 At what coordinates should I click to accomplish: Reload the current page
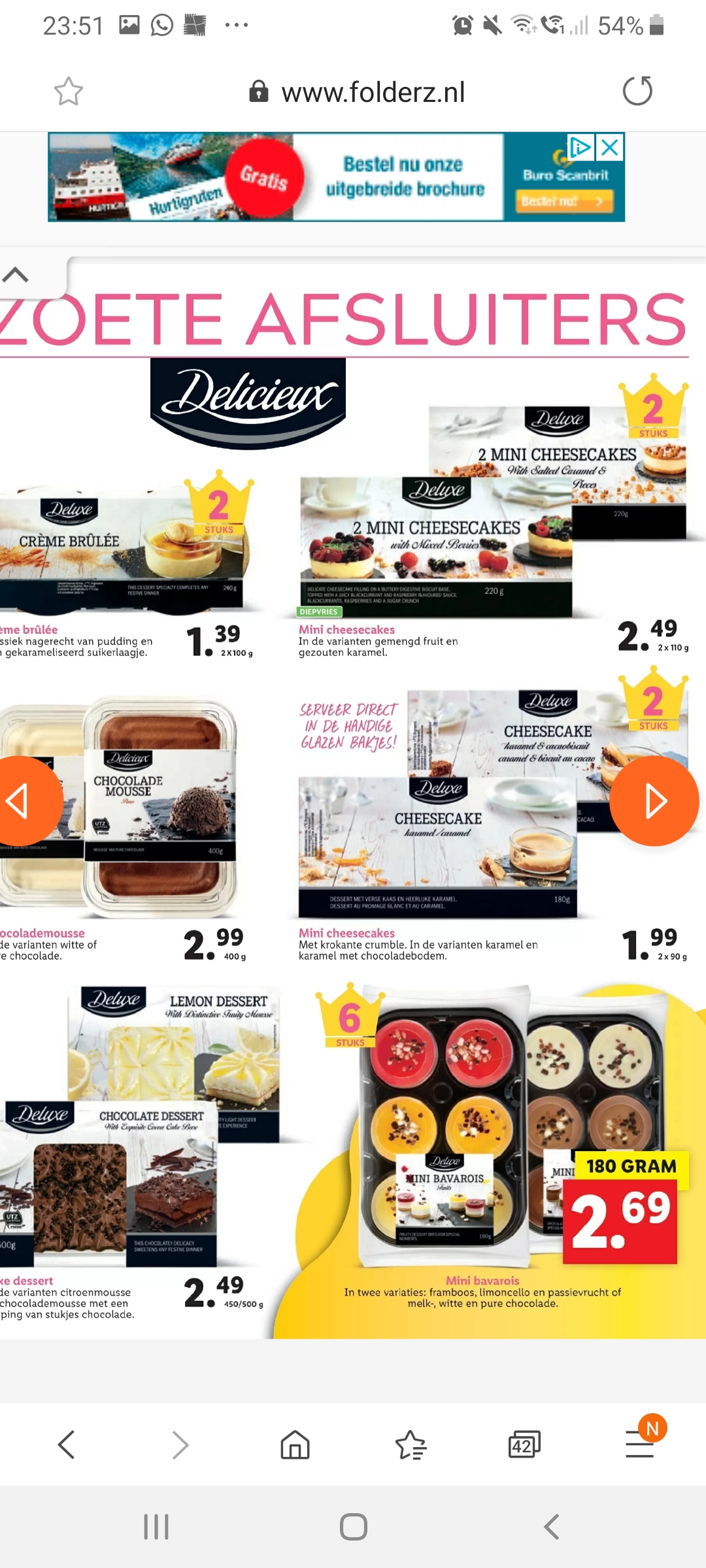(637, 91)
